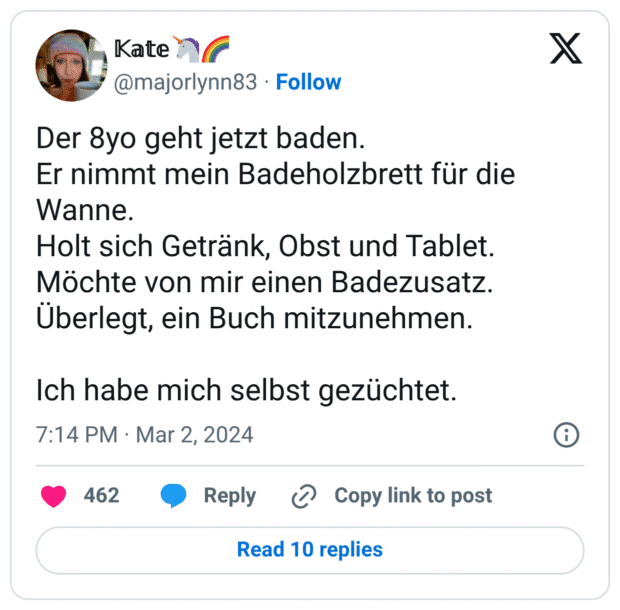Screen dimensions: 620x610
Task: Follow the account @majorlynn83
Action: point(308,82)
